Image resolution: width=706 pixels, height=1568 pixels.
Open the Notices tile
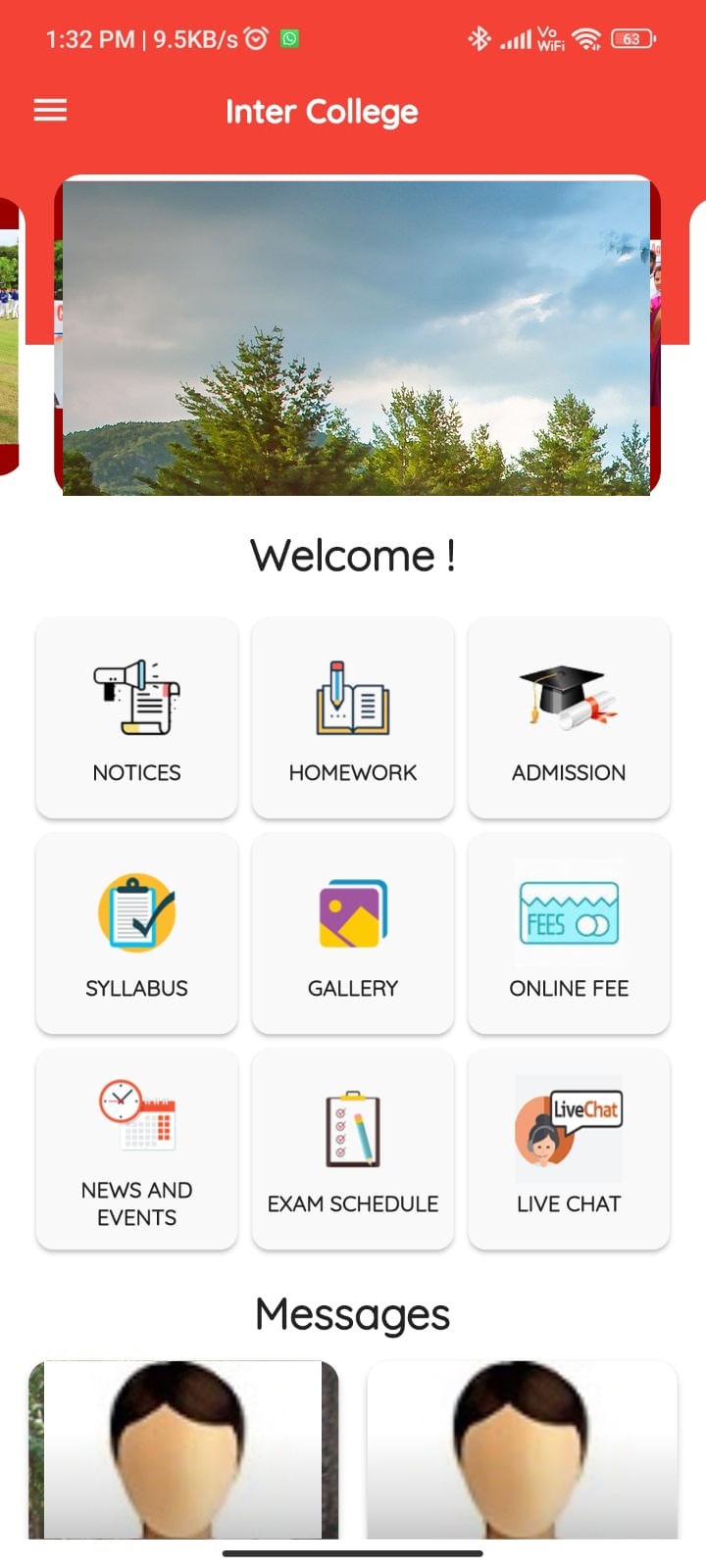[137, 717]
